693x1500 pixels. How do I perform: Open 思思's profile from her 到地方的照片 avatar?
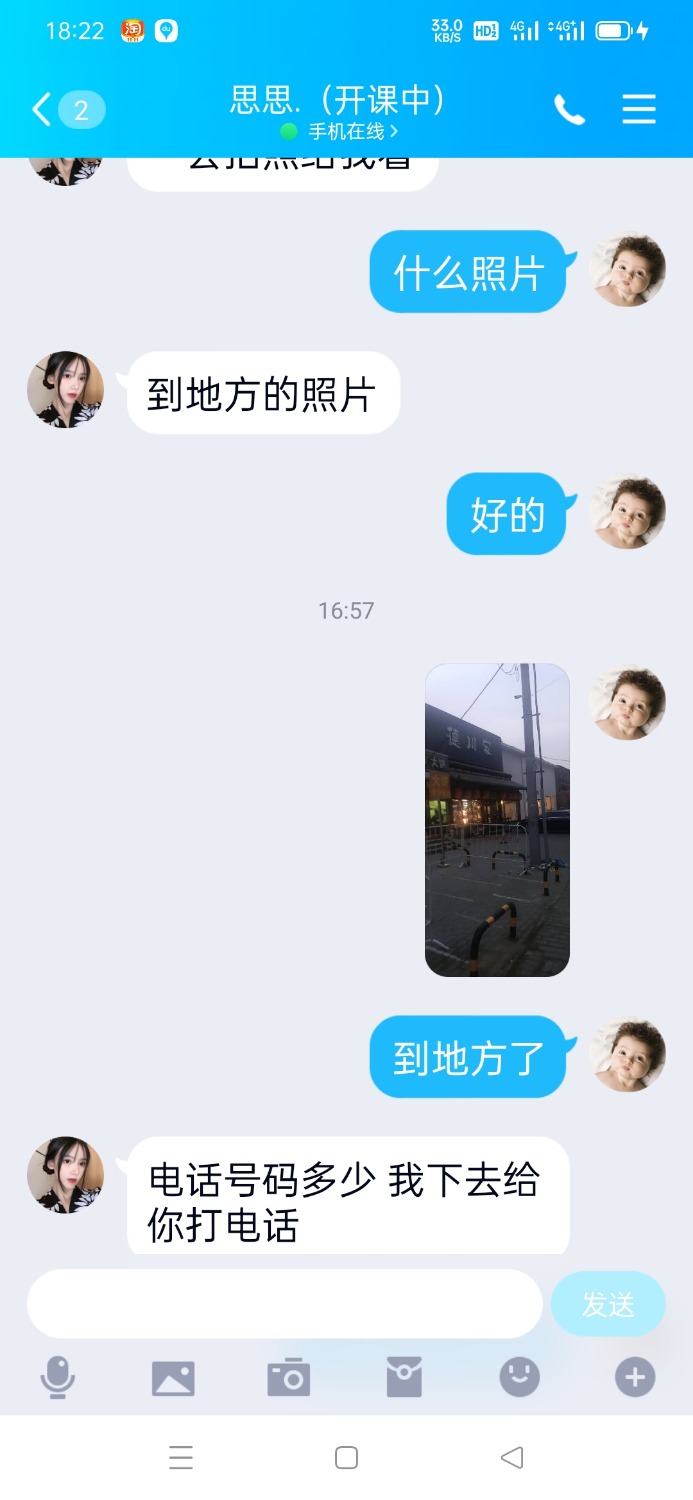click(65, 390)
